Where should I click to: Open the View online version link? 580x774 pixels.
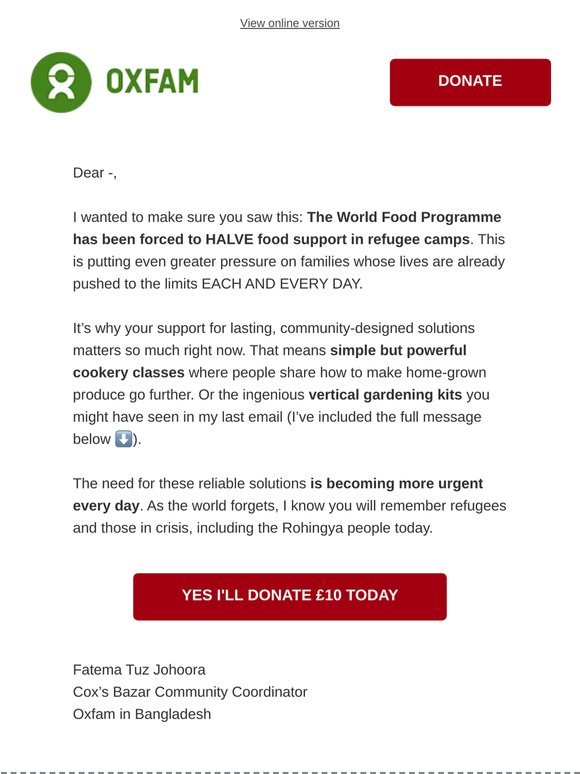pos(290,23)
